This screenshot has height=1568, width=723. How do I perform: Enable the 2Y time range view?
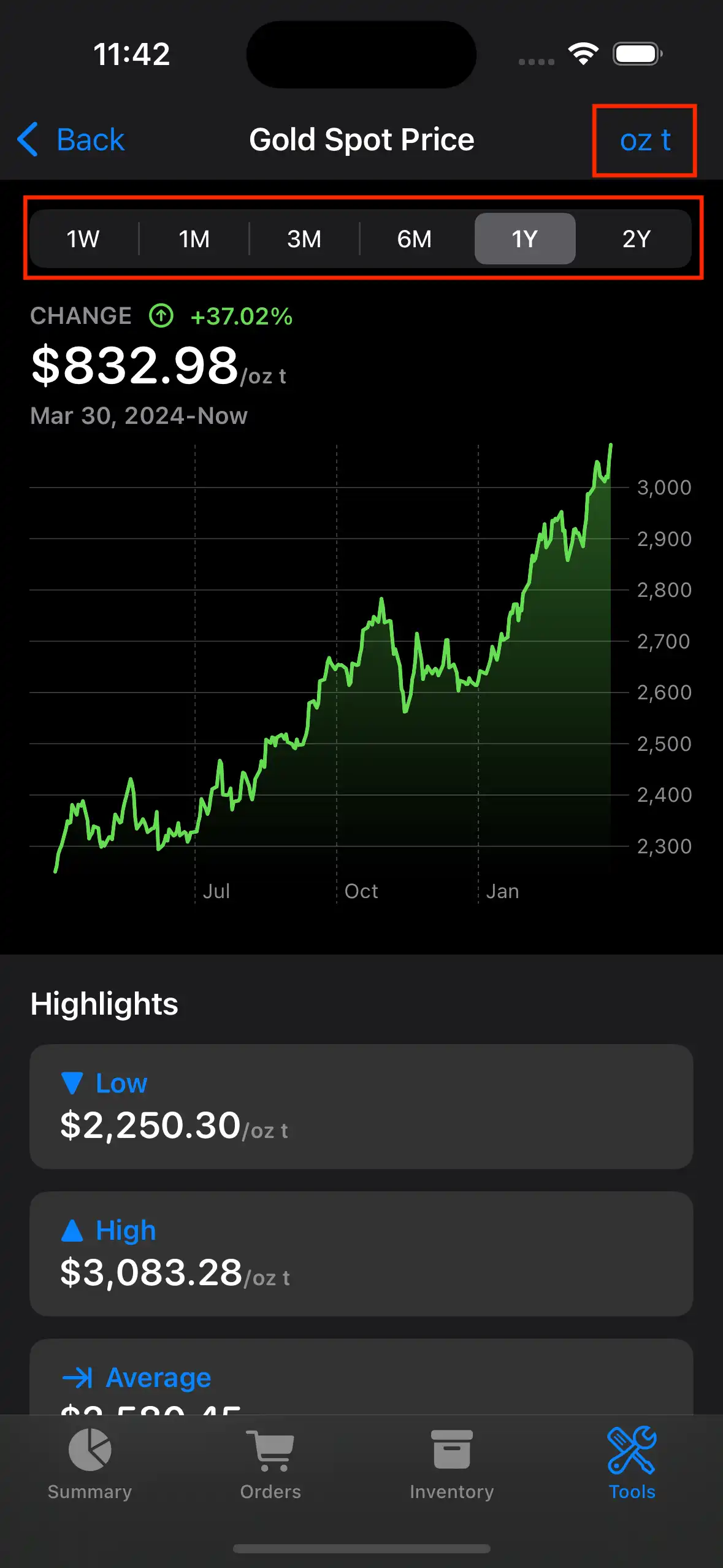pyautogui.click(x=635, y=239)
